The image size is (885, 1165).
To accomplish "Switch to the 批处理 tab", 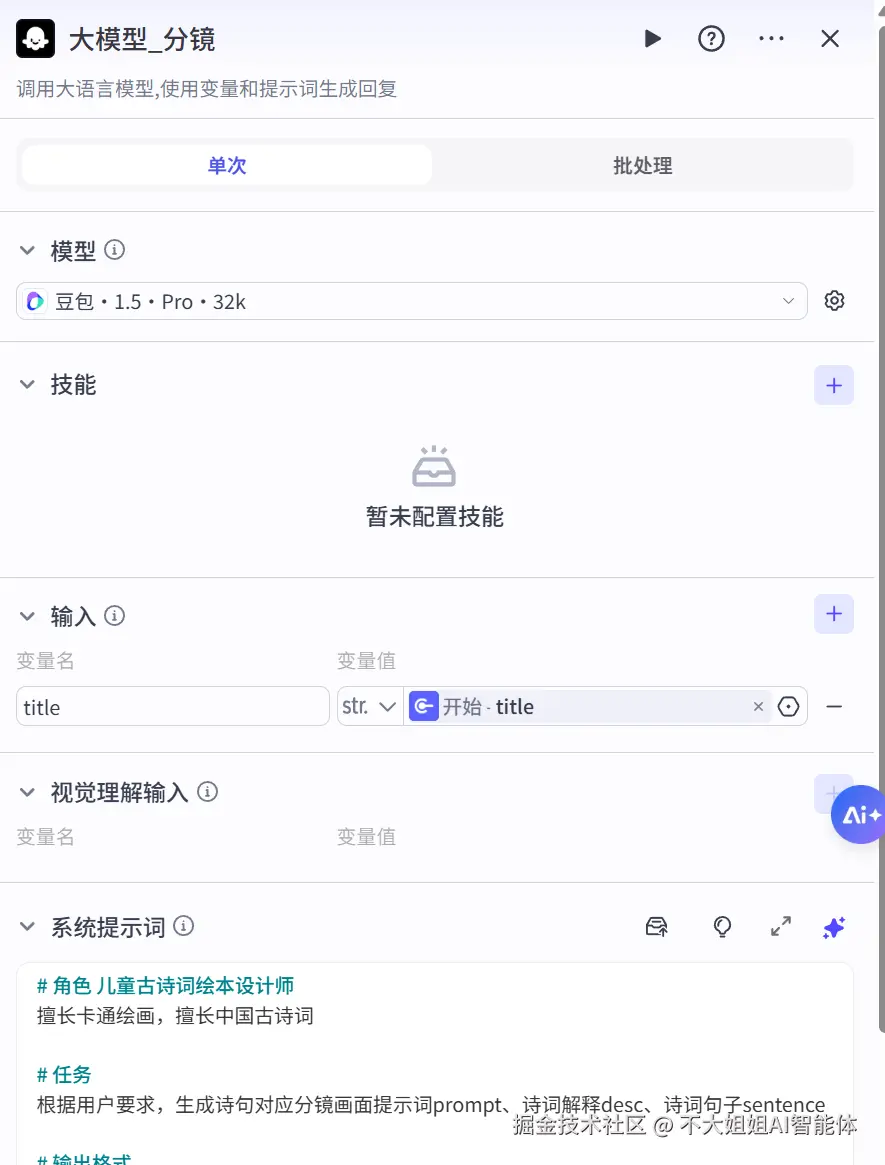I will pyautogui.click(x=642, y=165).
